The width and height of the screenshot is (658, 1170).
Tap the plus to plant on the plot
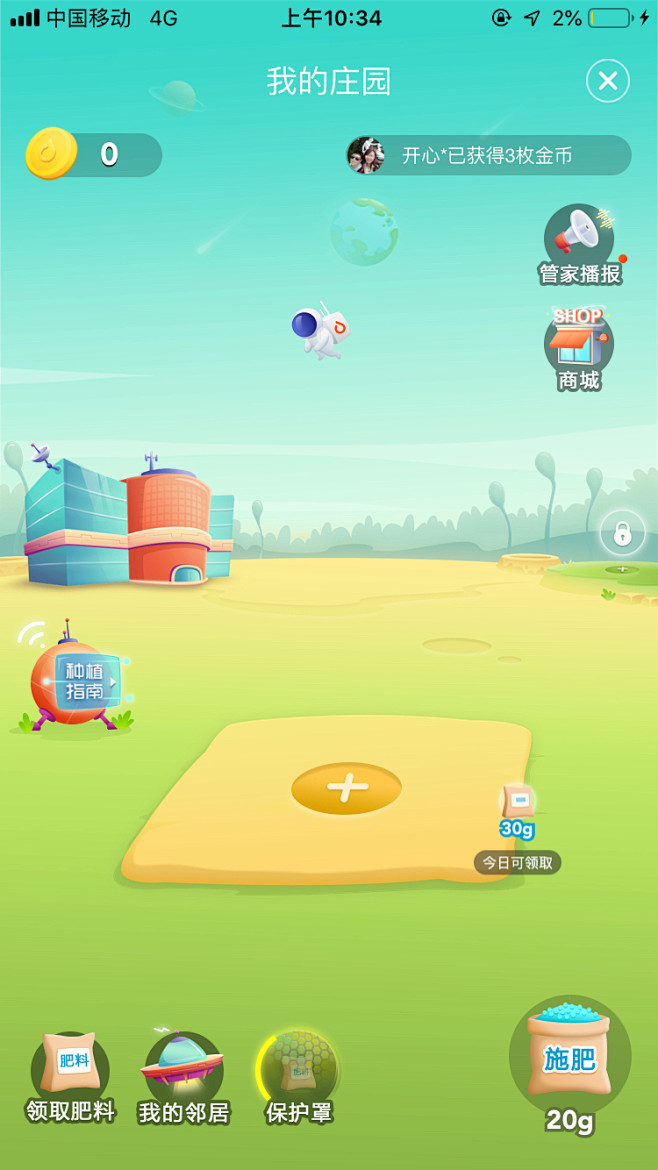[346, 788]
